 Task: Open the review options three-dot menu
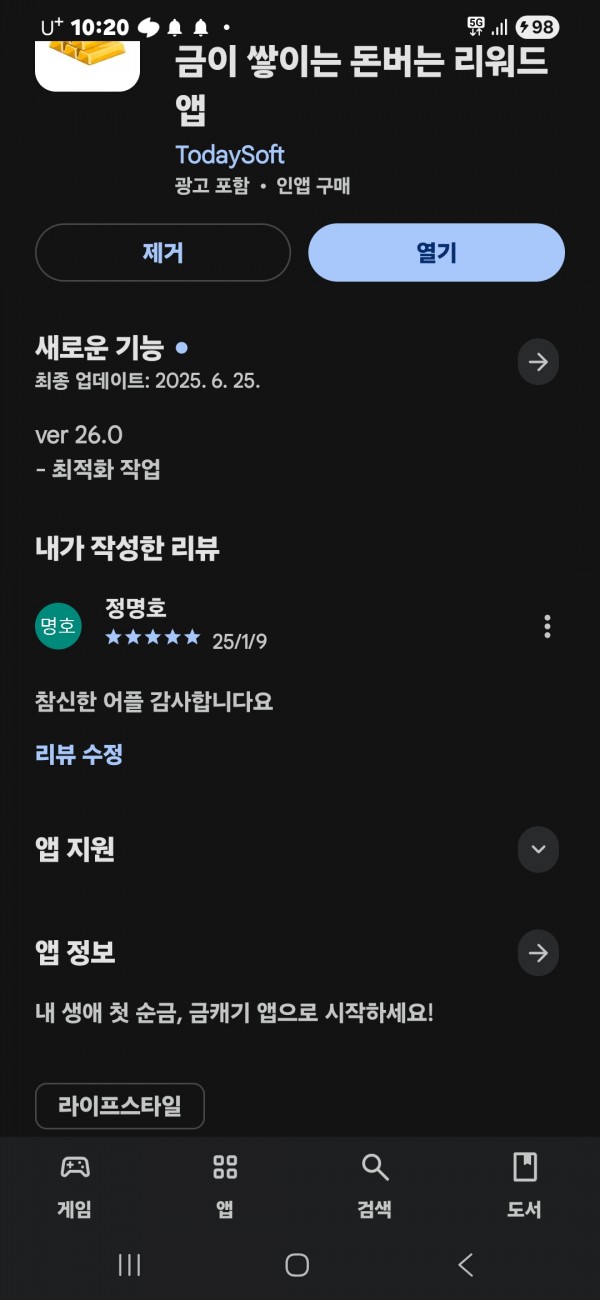[x=547, y=627]
